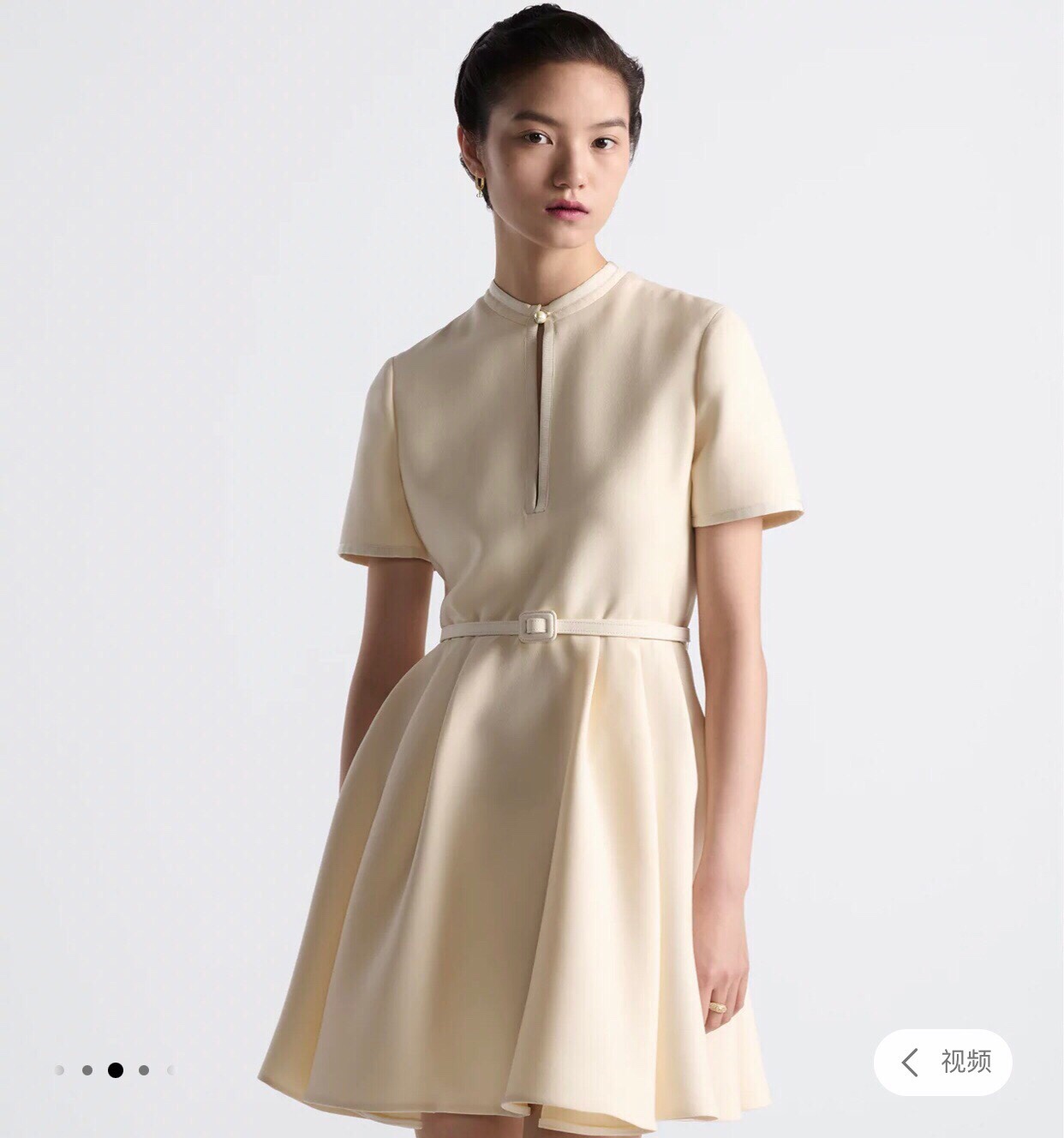Switch to the 视频 view

943,1063
